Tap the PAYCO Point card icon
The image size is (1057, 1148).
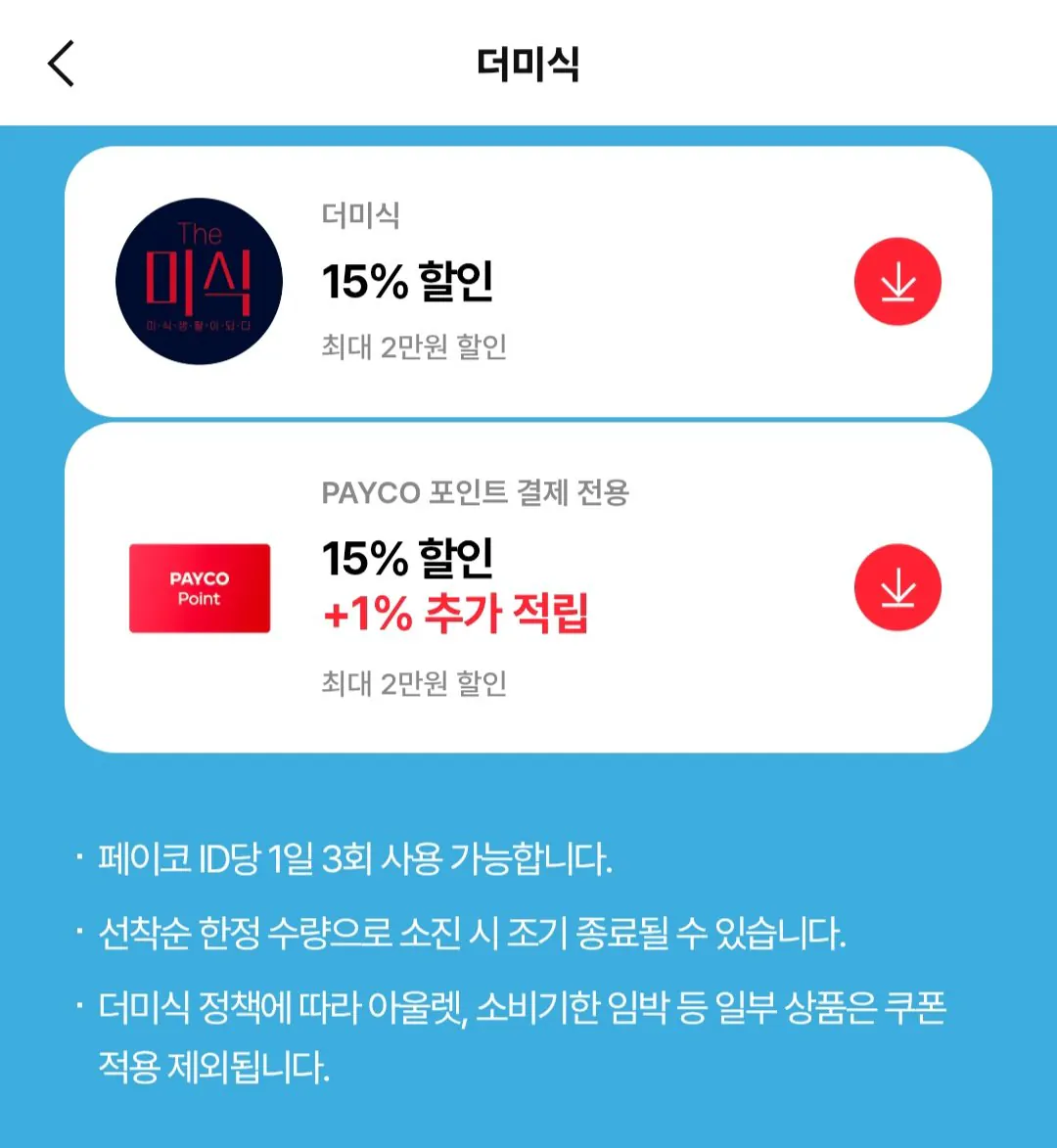tap(200, 587)
